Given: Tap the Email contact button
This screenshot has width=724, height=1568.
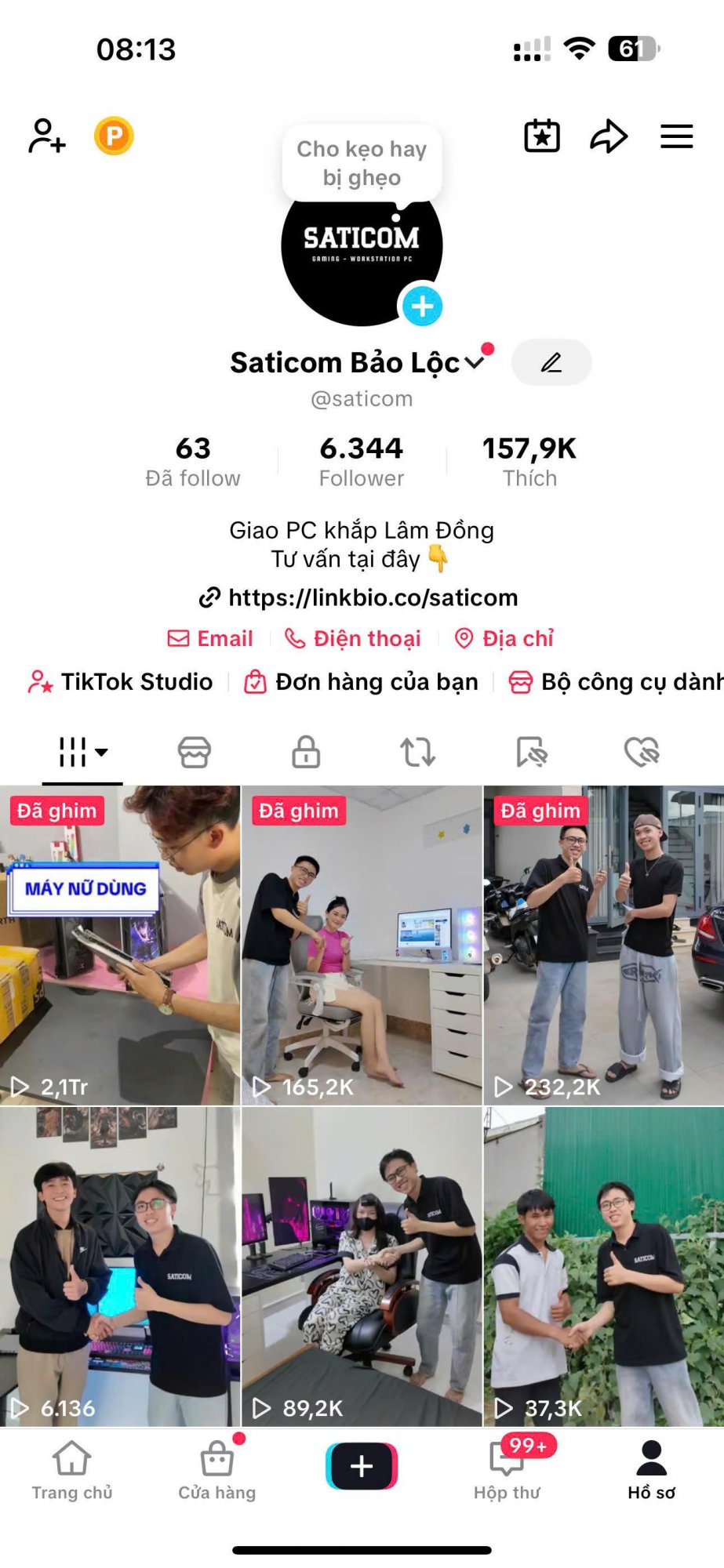Looking at the screenshot, I should (x=211, y=639).
